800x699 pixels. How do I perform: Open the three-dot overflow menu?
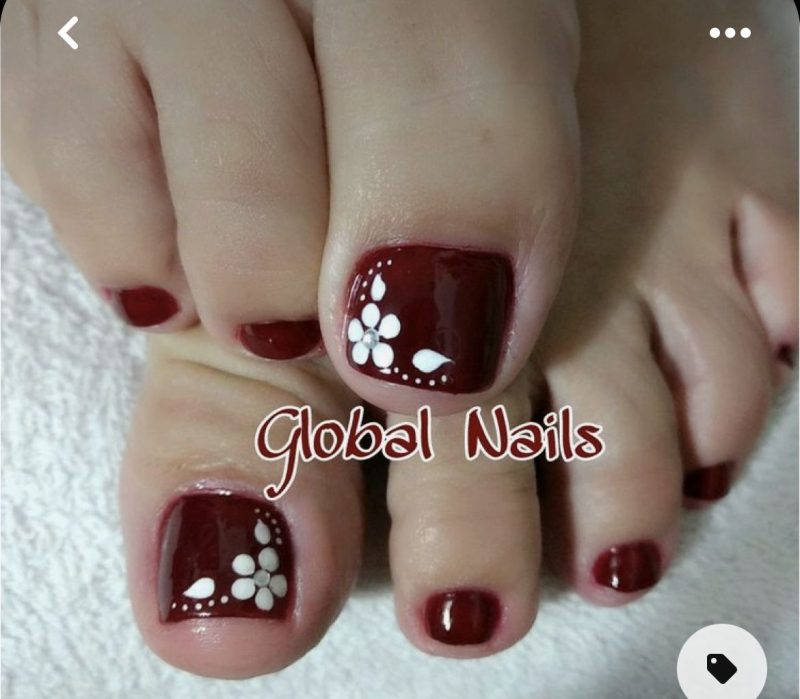[729, 33]
